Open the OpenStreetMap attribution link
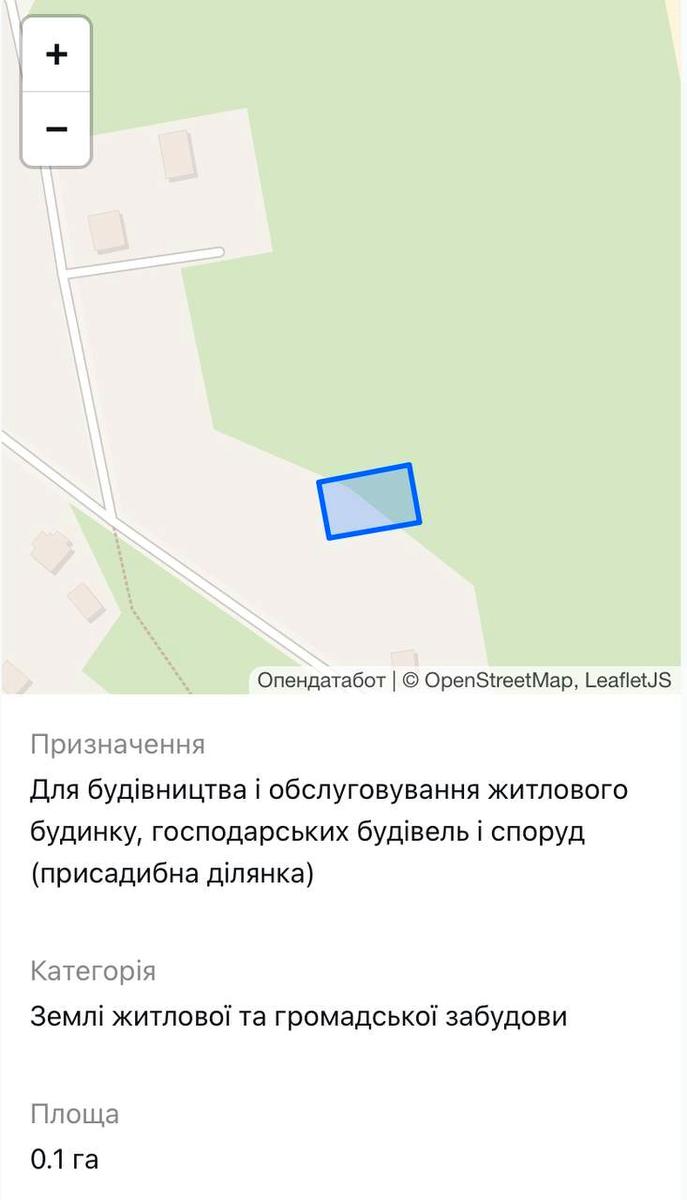The height and width of the screenshot is (1200, 687). pos(499,681)
